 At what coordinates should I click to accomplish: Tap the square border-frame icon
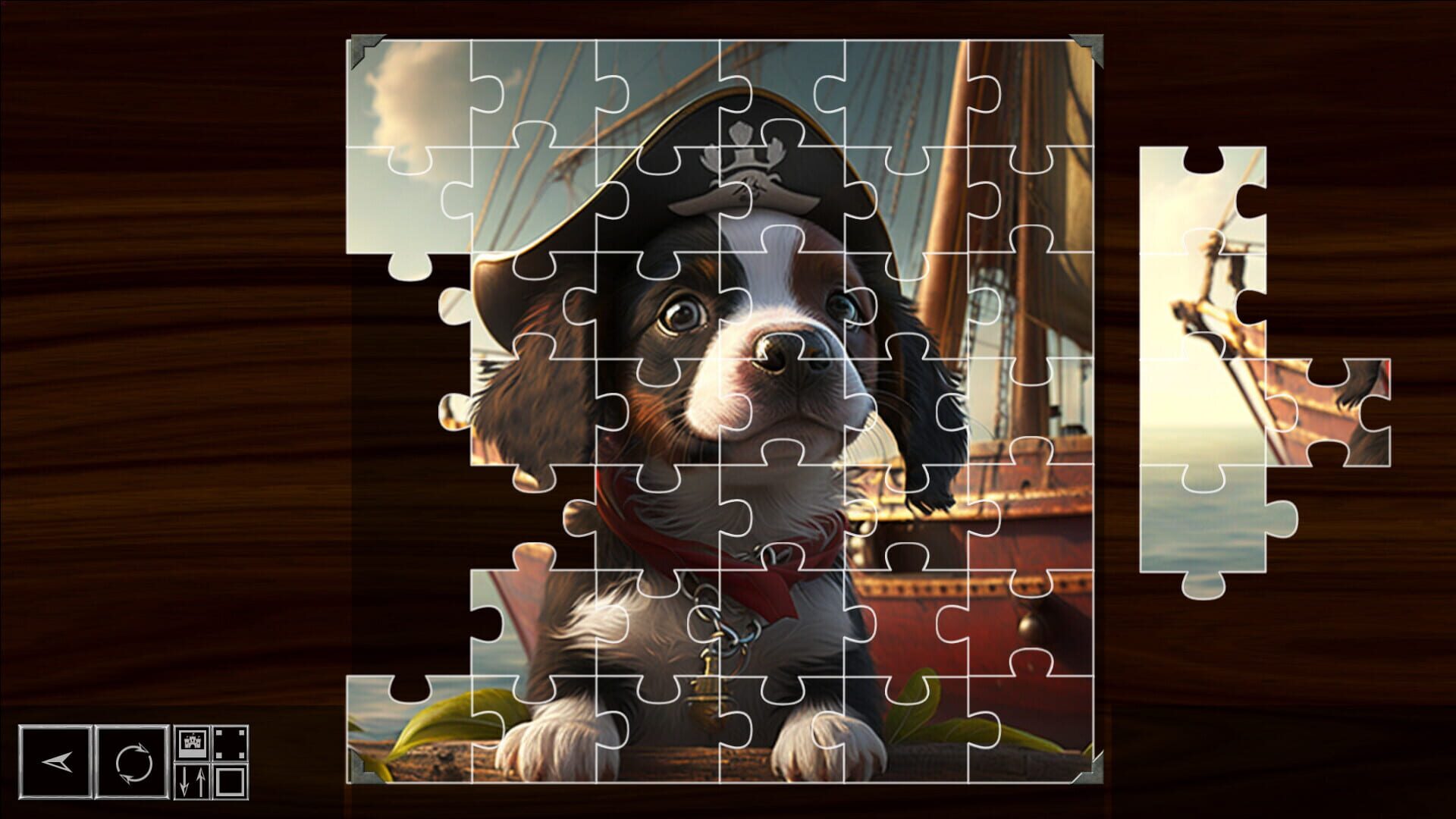tap(231, 781)
